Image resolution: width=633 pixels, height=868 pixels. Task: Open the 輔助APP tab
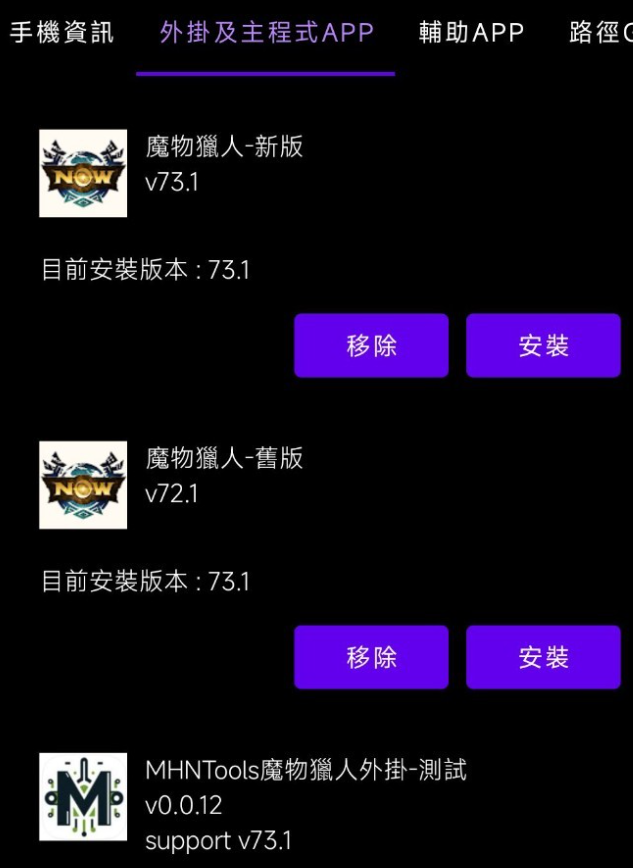pos(471,32)
